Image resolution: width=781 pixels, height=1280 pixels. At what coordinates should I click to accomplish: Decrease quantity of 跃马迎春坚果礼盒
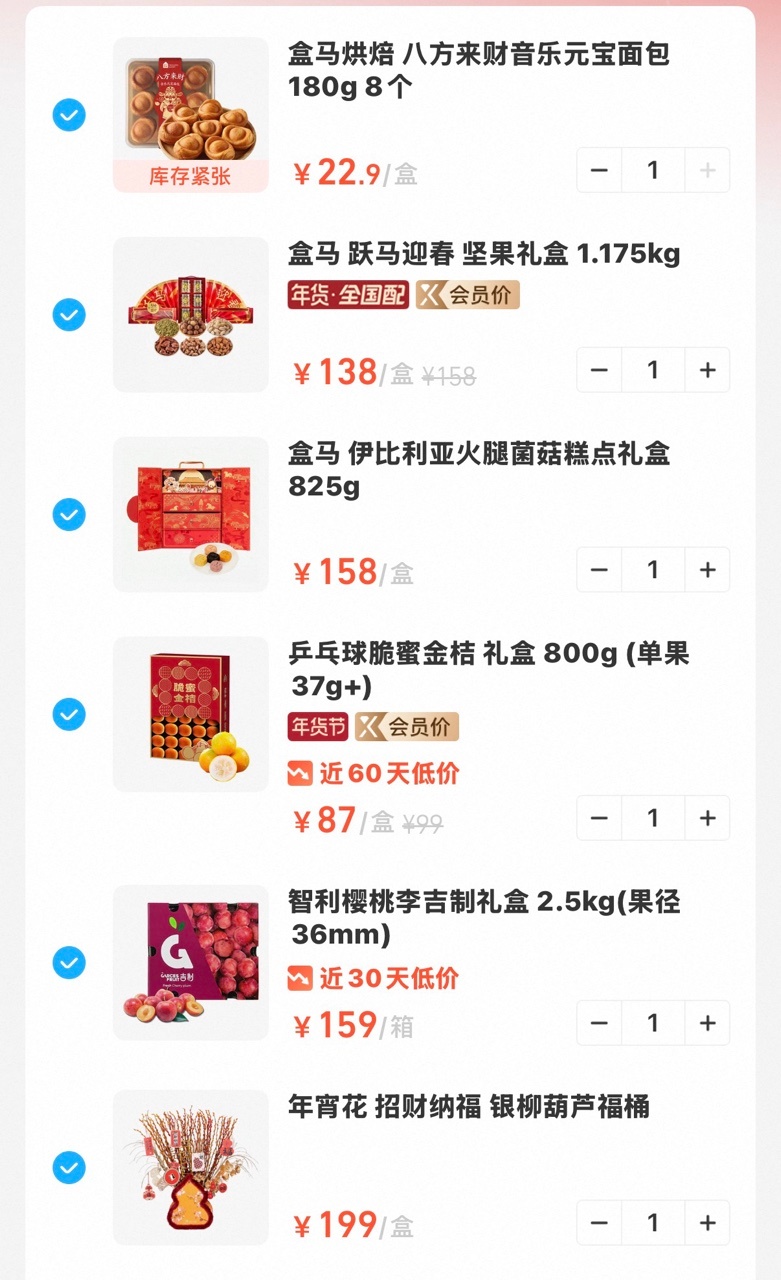pos(598,369)
